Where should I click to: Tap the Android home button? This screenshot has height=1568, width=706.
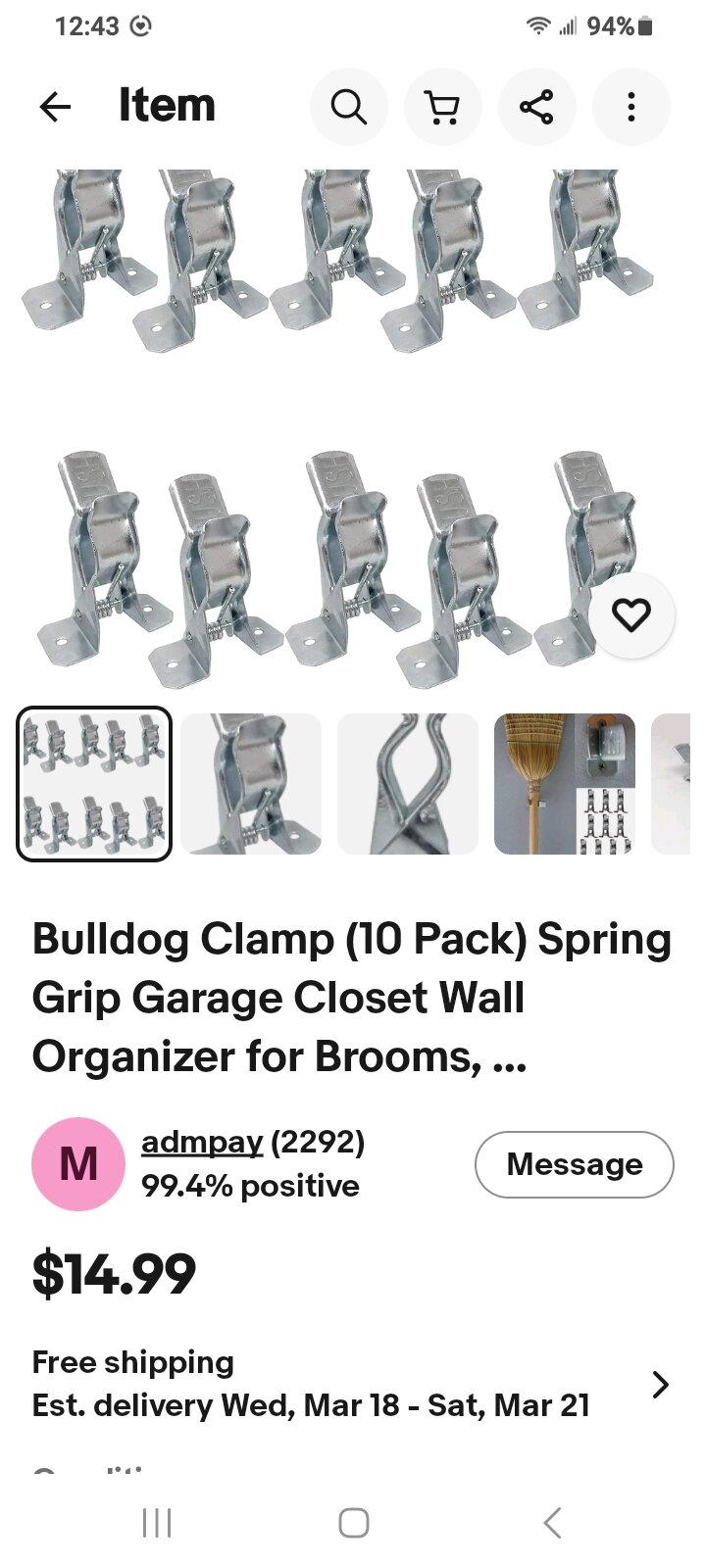[x=353, y=1522]
